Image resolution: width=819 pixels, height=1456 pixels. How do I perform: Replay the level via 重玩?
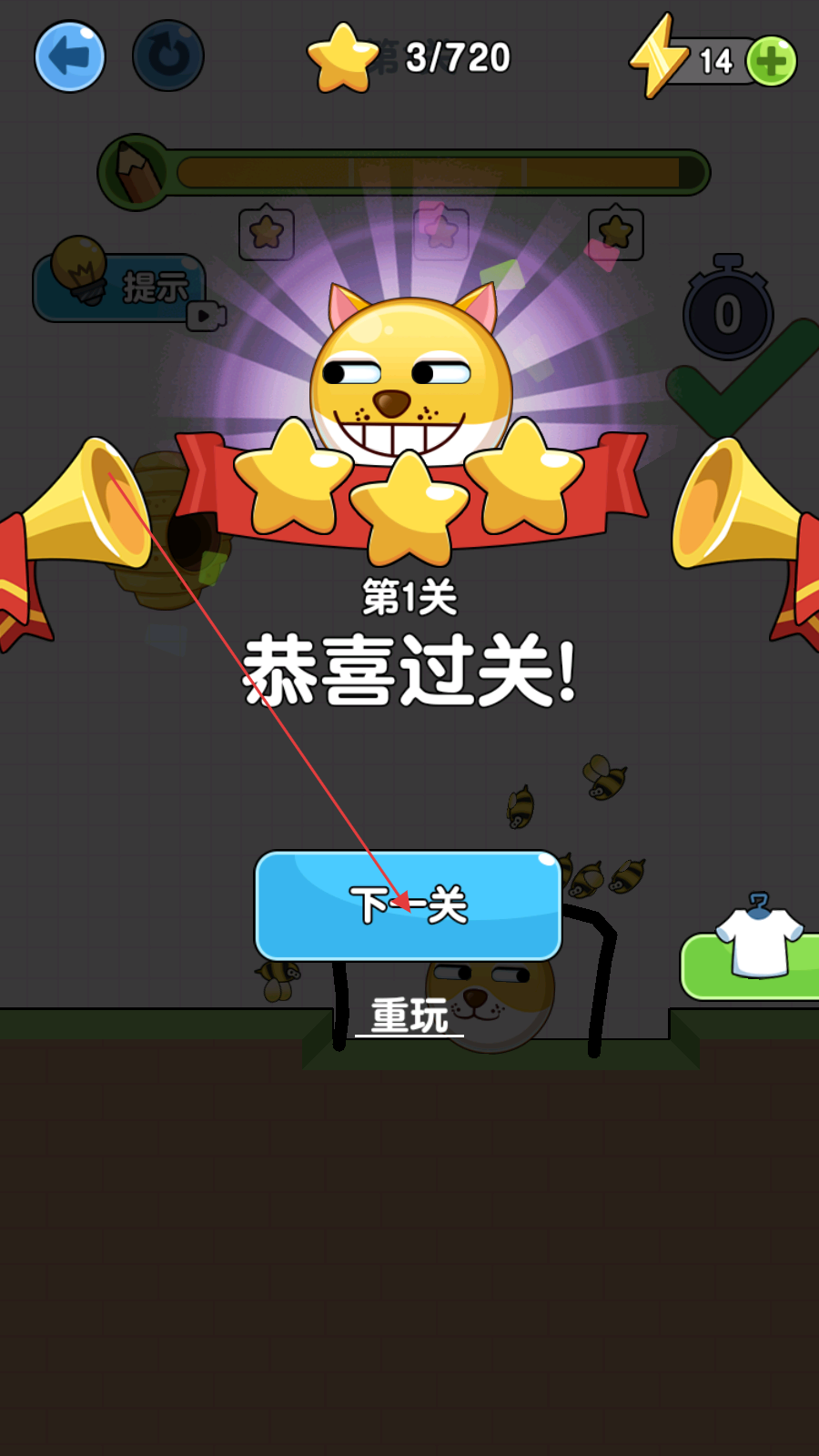pos(409,1016)
